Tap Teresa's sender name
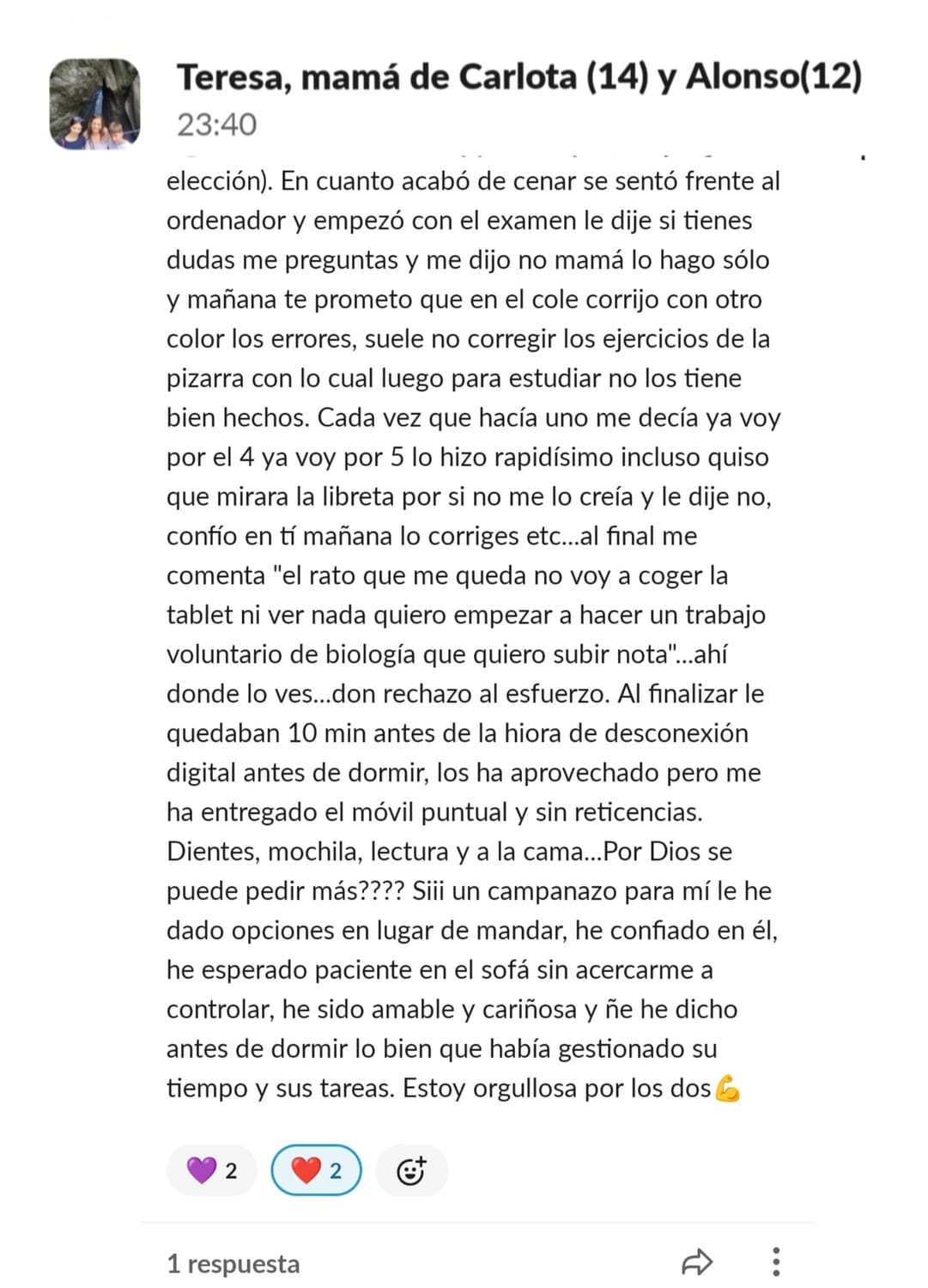This screenshot has height=1288, width=928. pos(519,77)
